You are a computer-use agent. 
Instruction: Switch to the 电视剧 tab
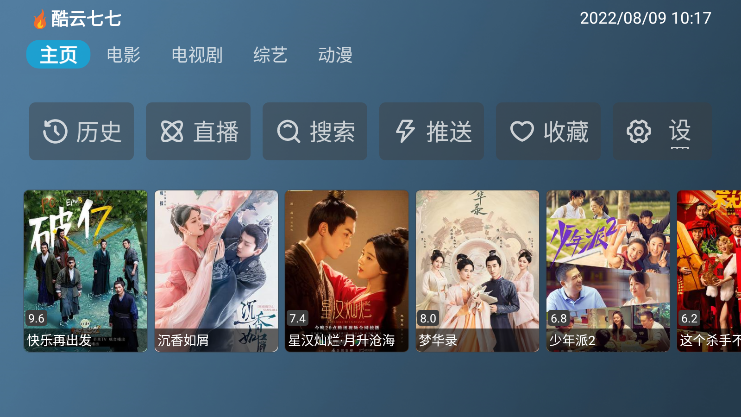pos(197,55)
